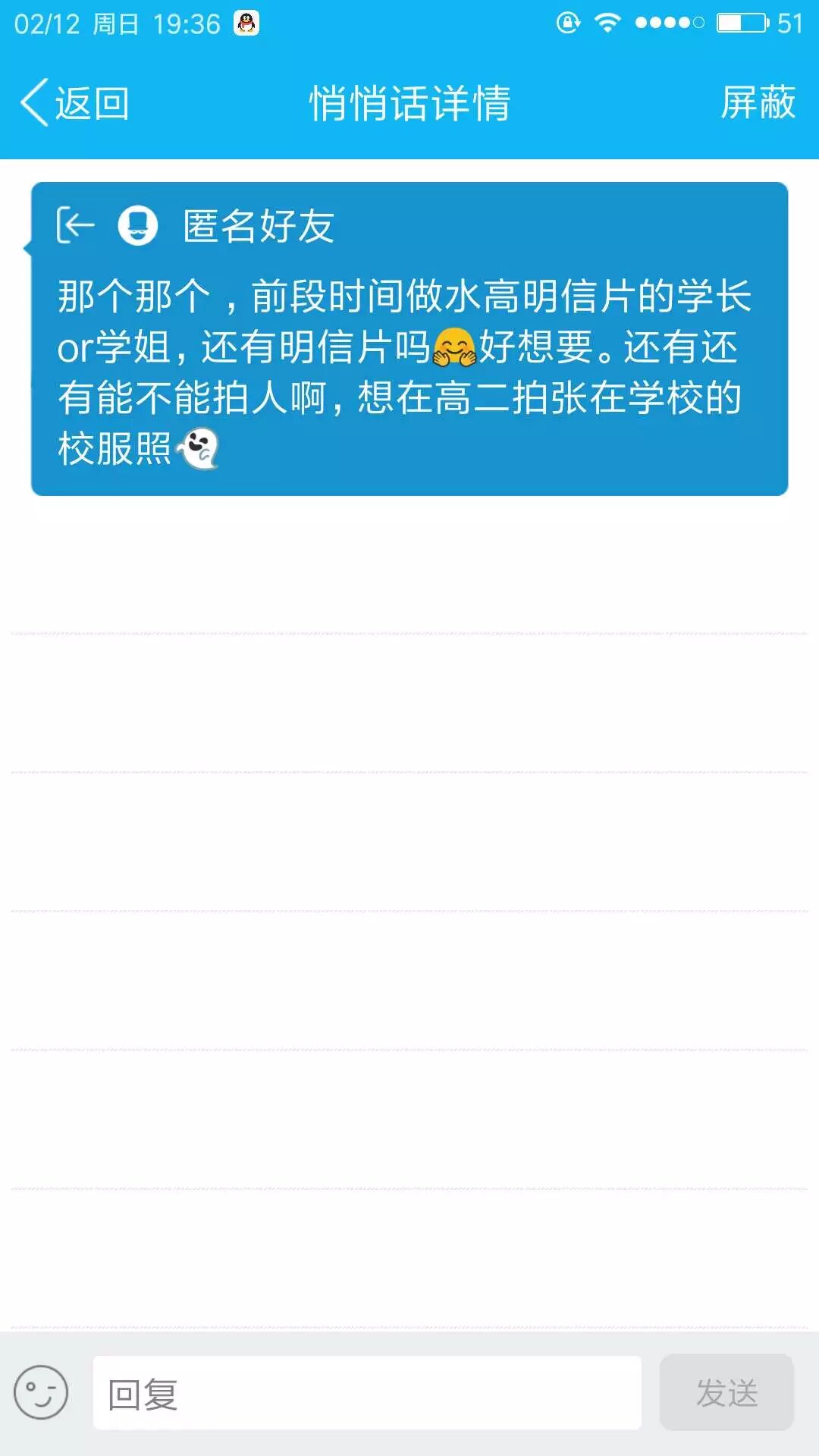Block this sender with 屏蔽
819x1456 pixels.
[757, 103]
